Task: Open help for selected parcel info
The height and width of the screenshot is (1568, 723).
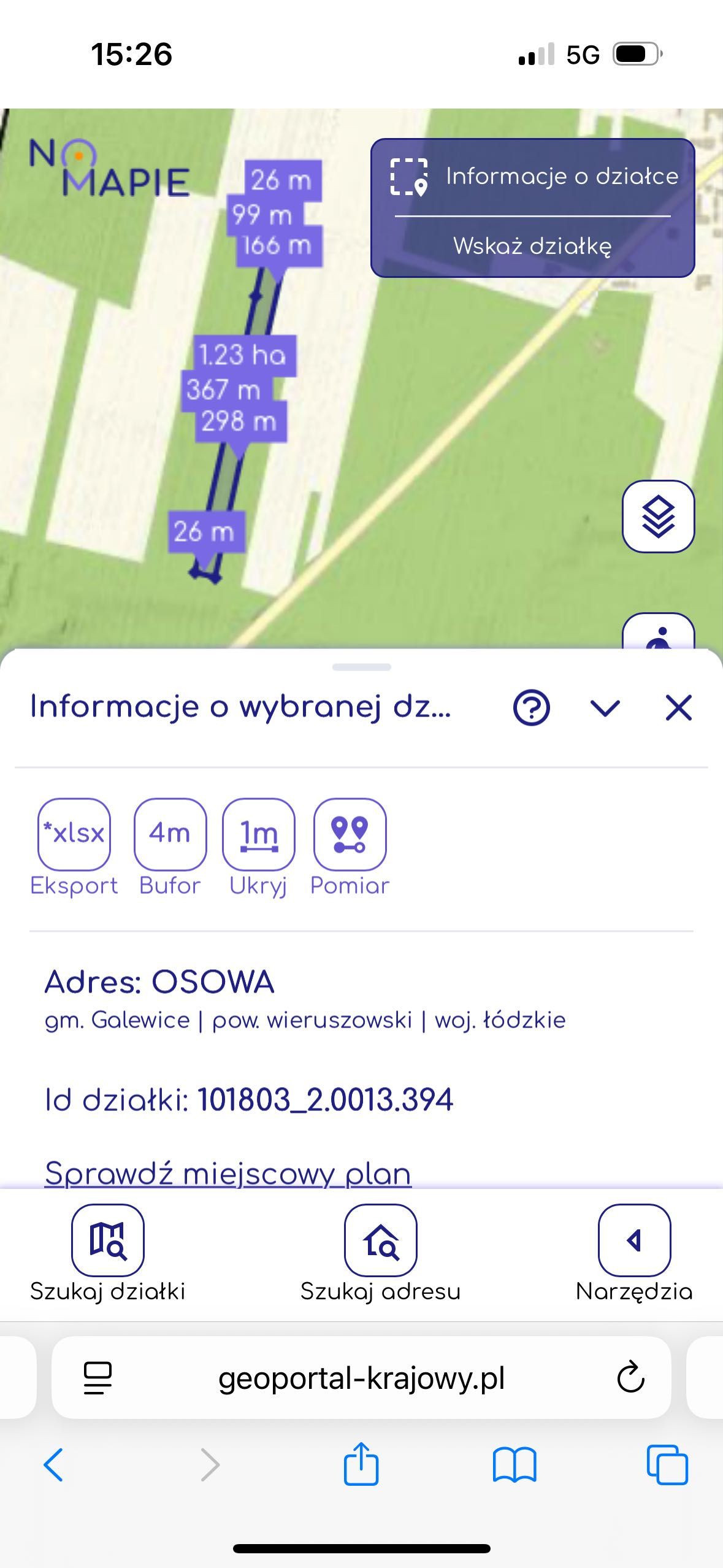Action: pos(531,708)
